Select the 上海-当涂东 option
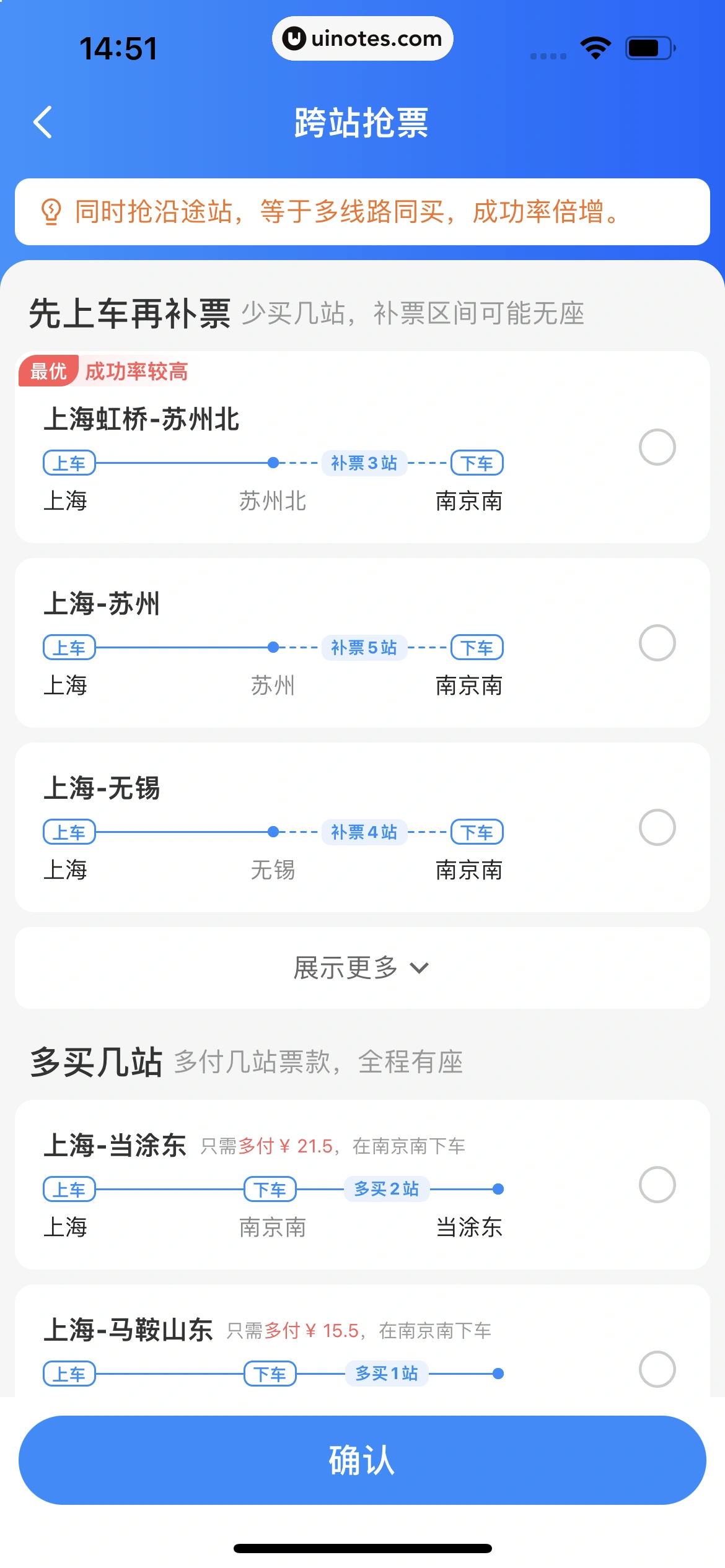Viewport: 725px width, 1568px height. (x=657, y=1185)
